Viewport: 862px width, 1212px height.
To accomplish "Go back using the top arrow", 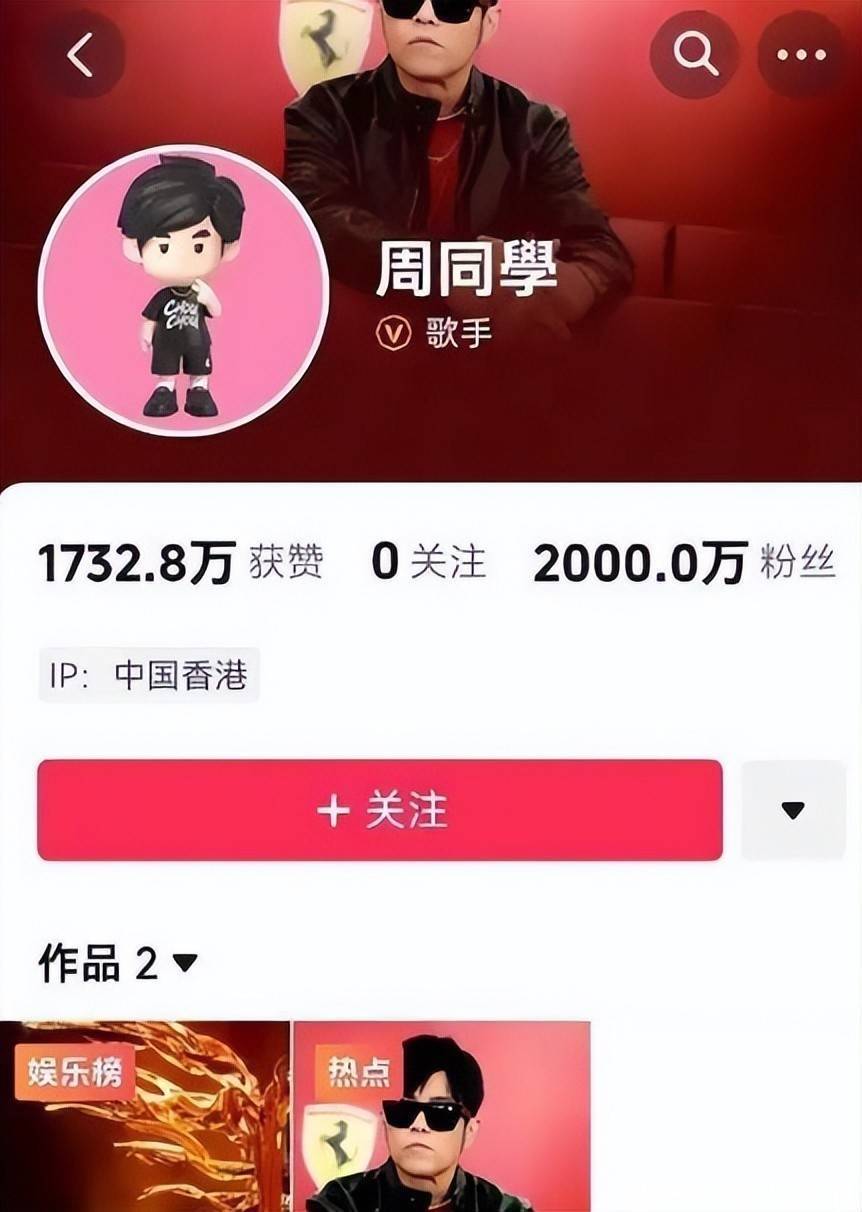I will [x=81, y=55].
